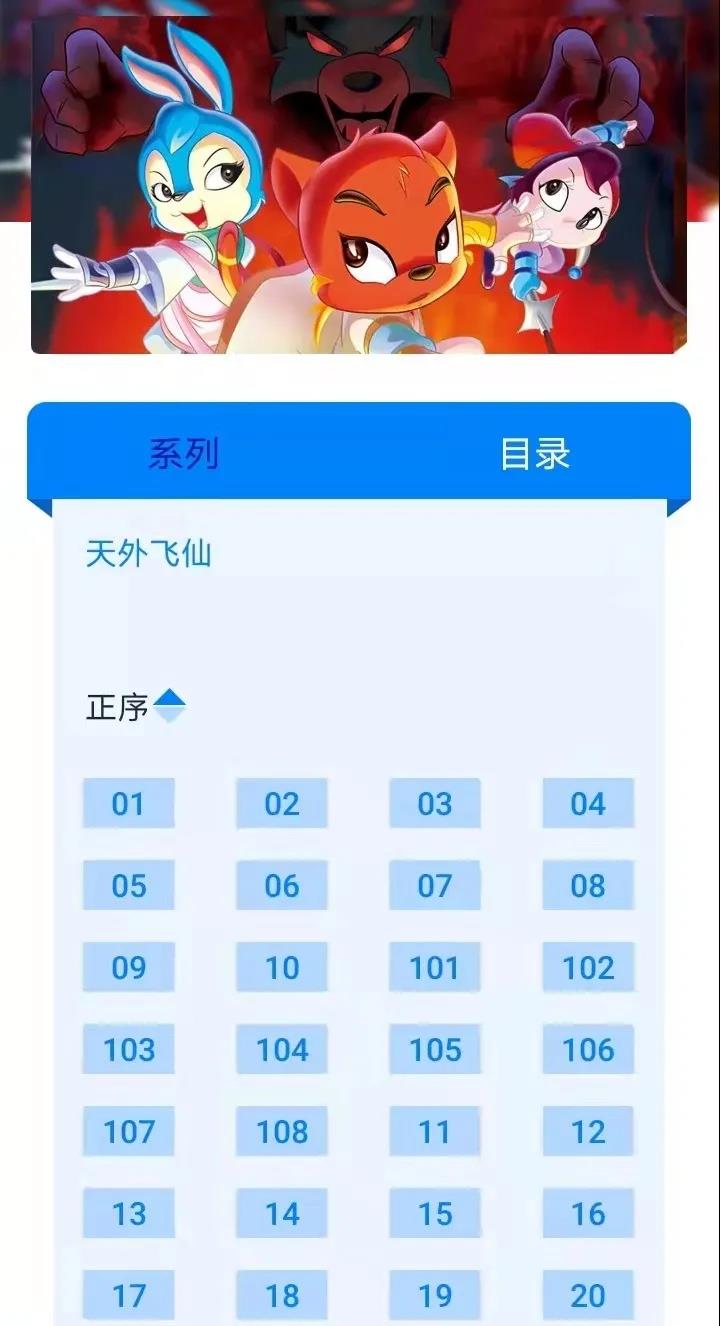Switch to the 目录 tab
720x1326 pixels.
534,454
